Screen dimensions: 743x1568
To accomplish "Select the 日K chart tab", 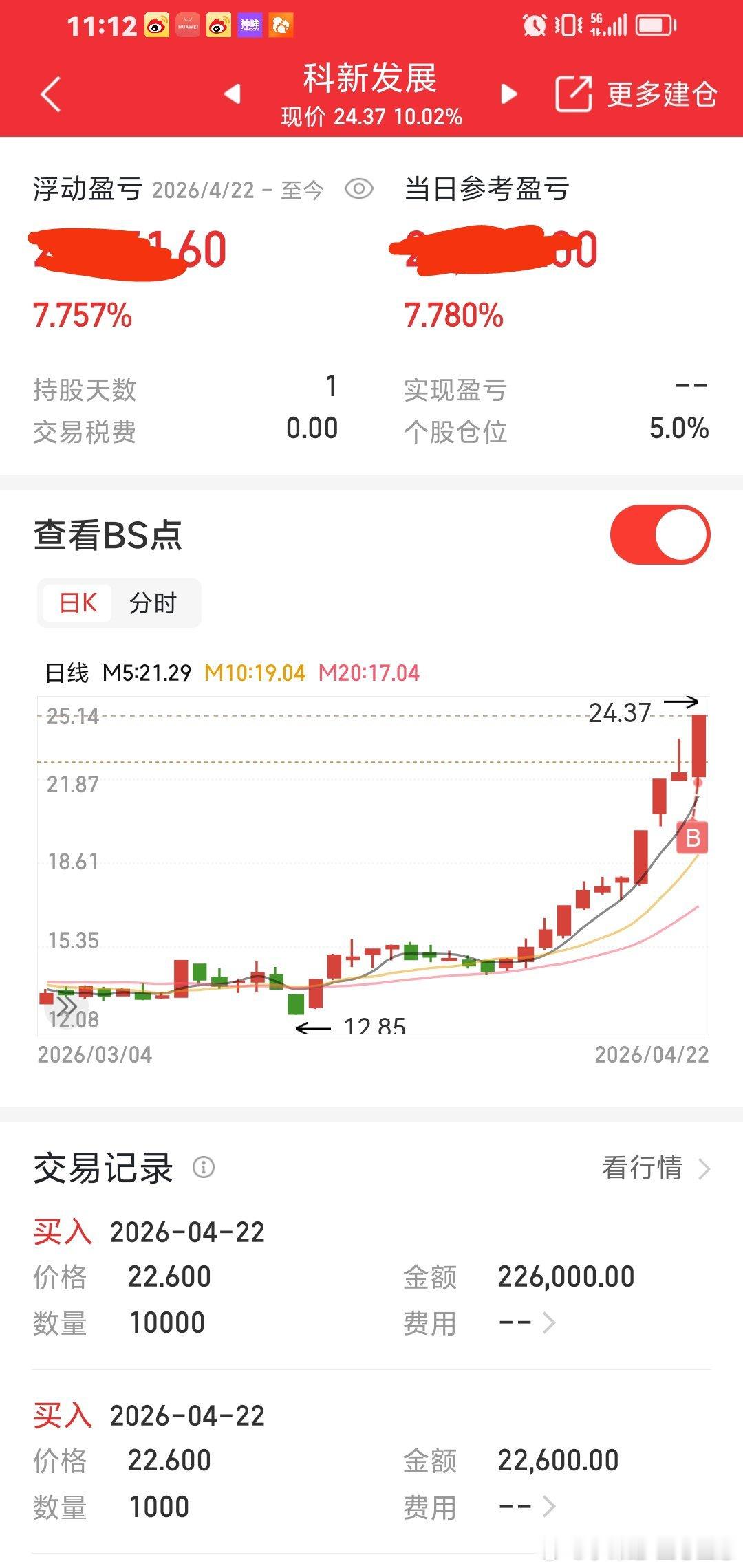I will [78, 602].
